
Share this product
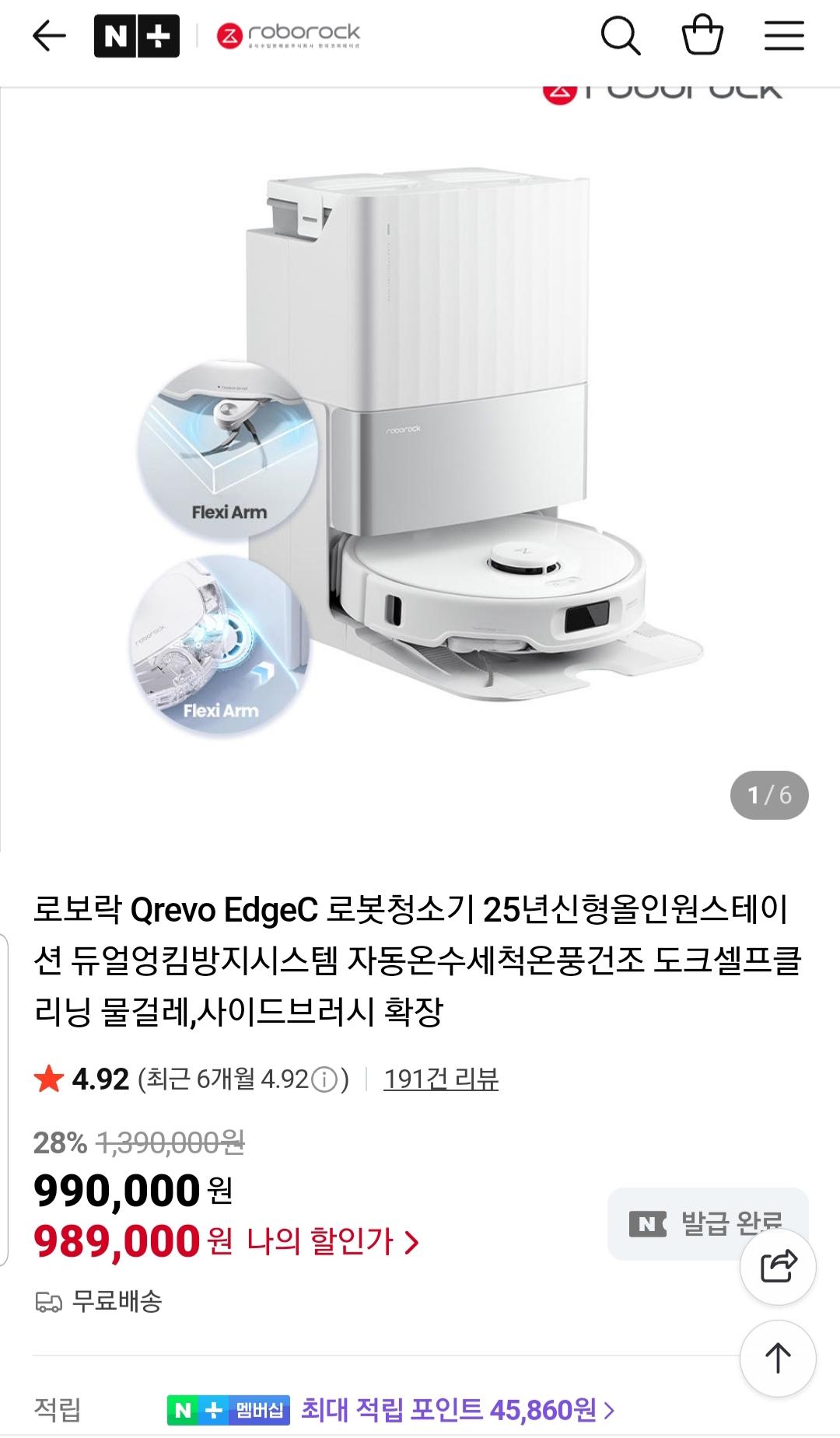tap(778, 1267)
